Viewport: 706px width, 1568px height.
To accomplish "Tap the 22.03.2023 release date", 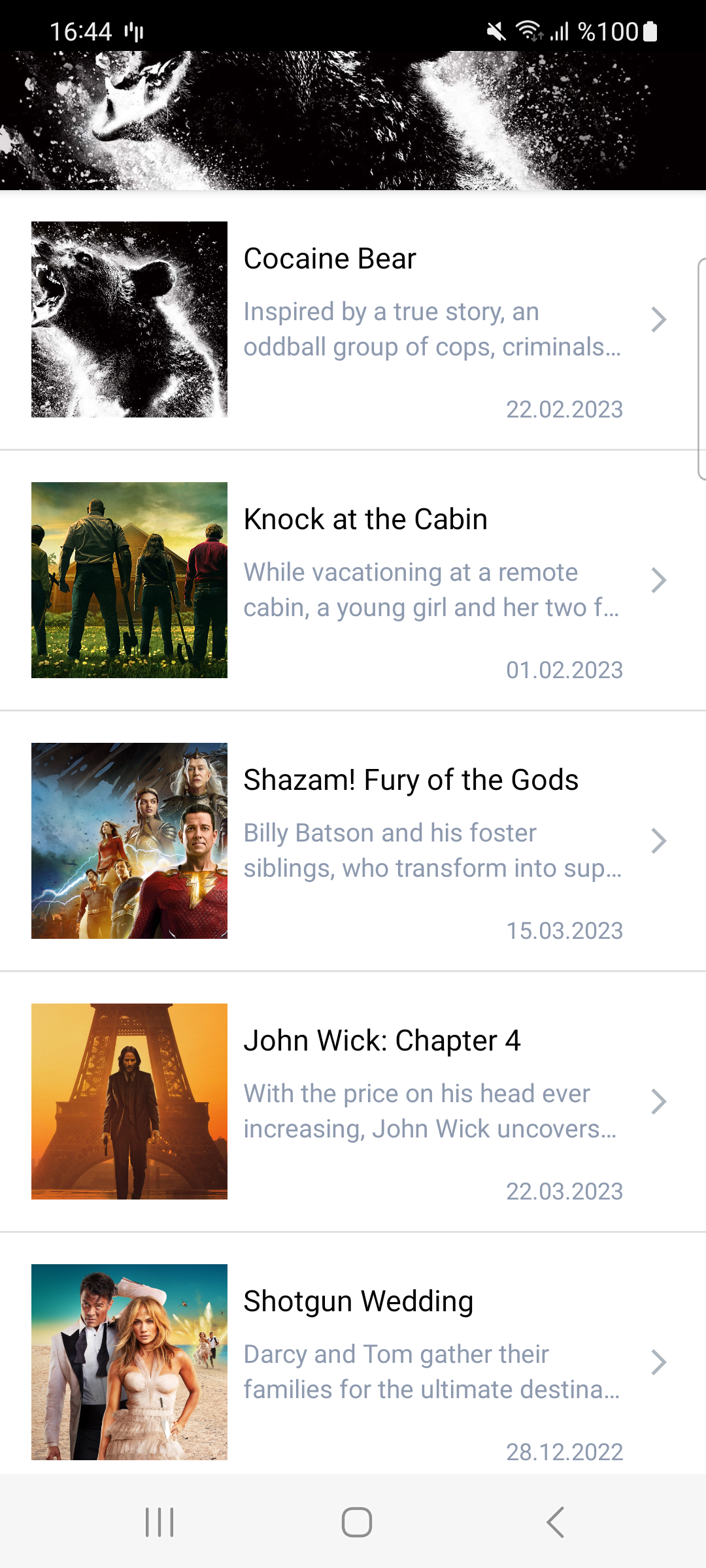I will pyautogui.click(x=565, y=1190).
